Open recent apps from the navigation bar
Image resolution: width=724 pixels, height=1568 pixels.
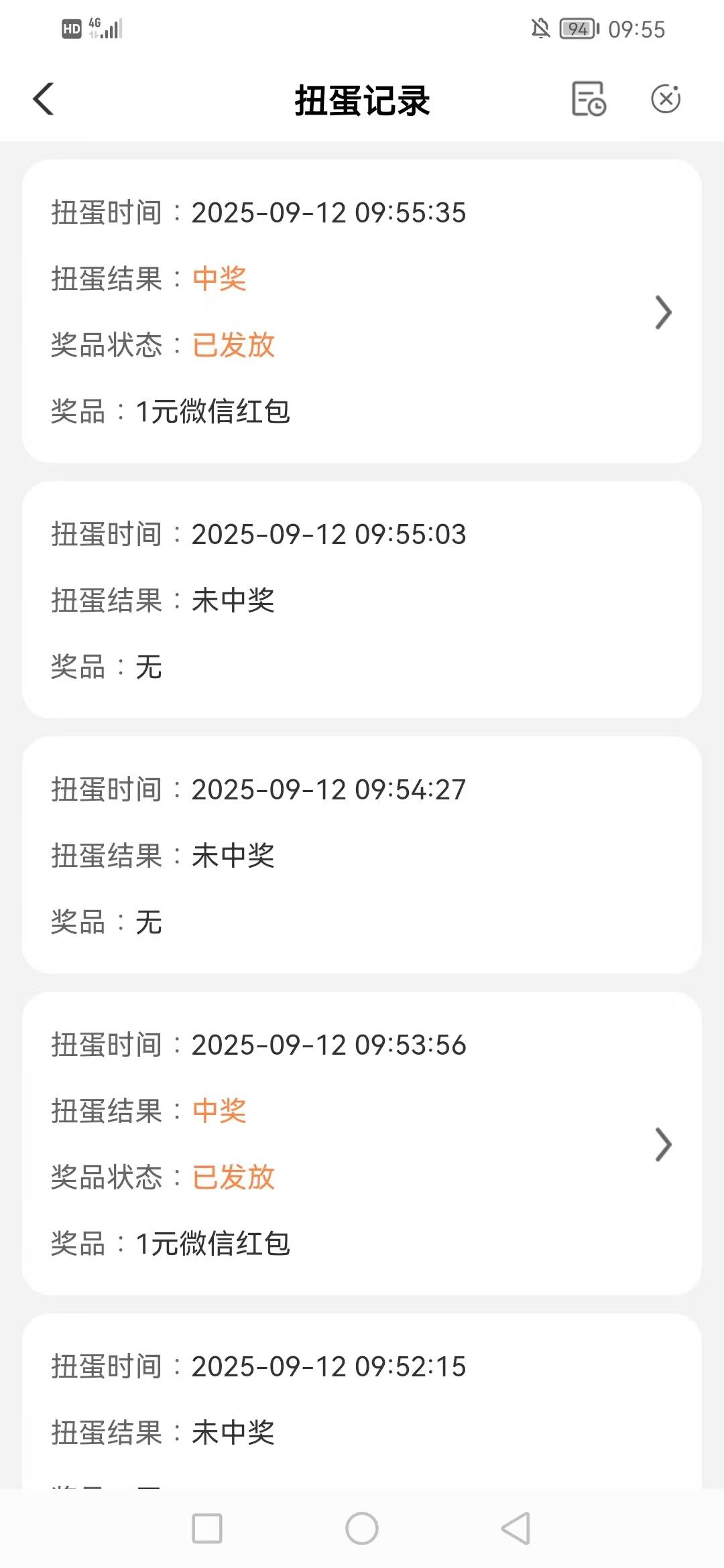pyautogui.click(x=207, y=1528)
